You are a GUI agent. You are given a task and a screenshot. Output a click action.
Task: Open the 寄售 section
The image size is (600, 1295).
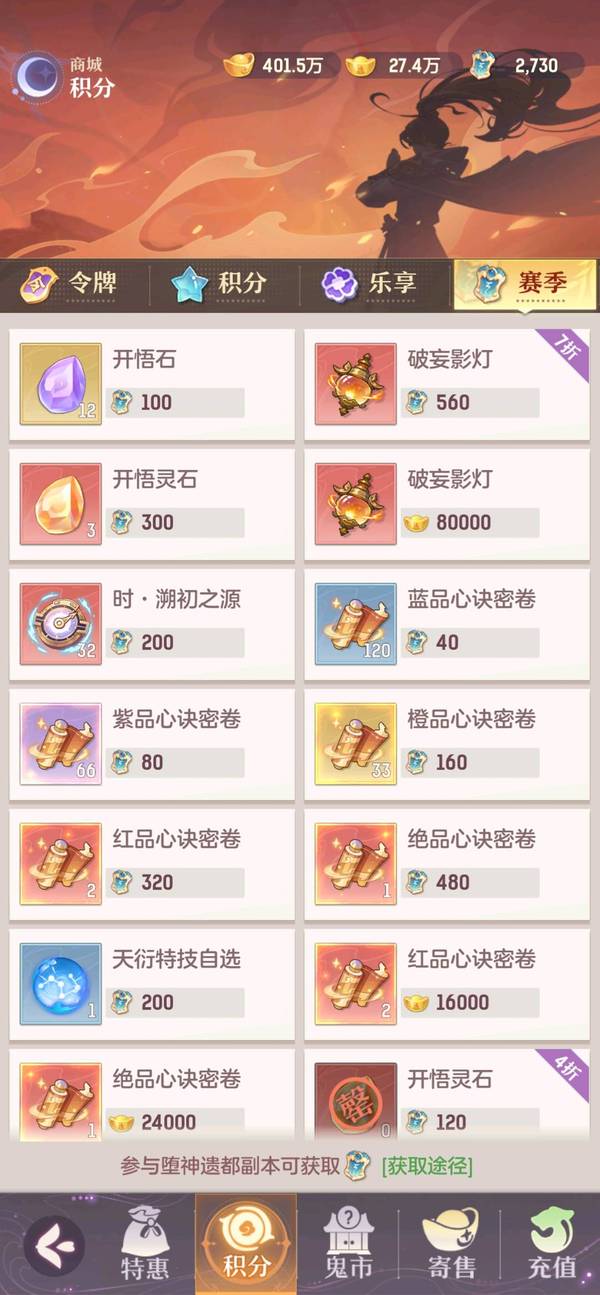point(450,1245)
